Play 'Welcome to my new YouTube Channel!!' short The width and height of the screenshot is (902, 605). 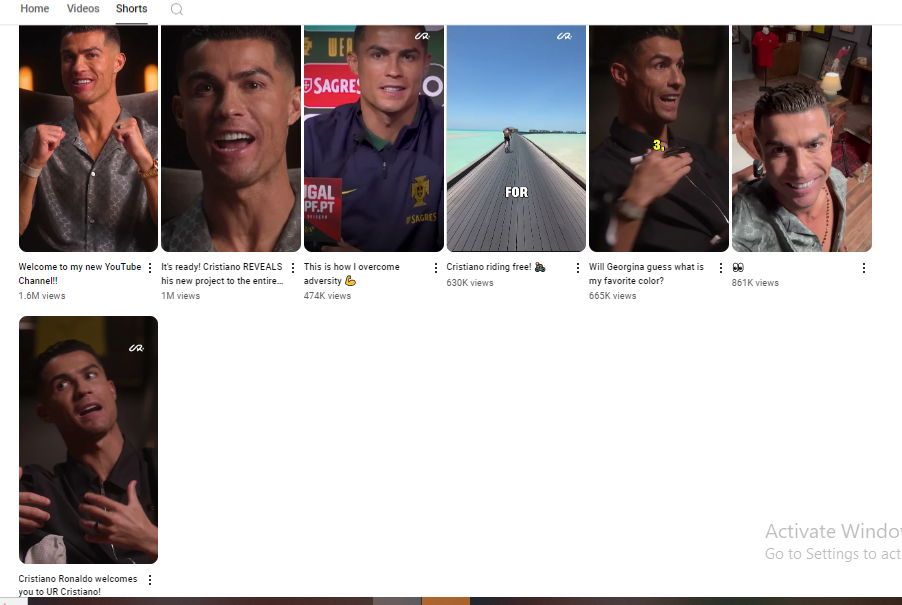(x=88, y=138)
